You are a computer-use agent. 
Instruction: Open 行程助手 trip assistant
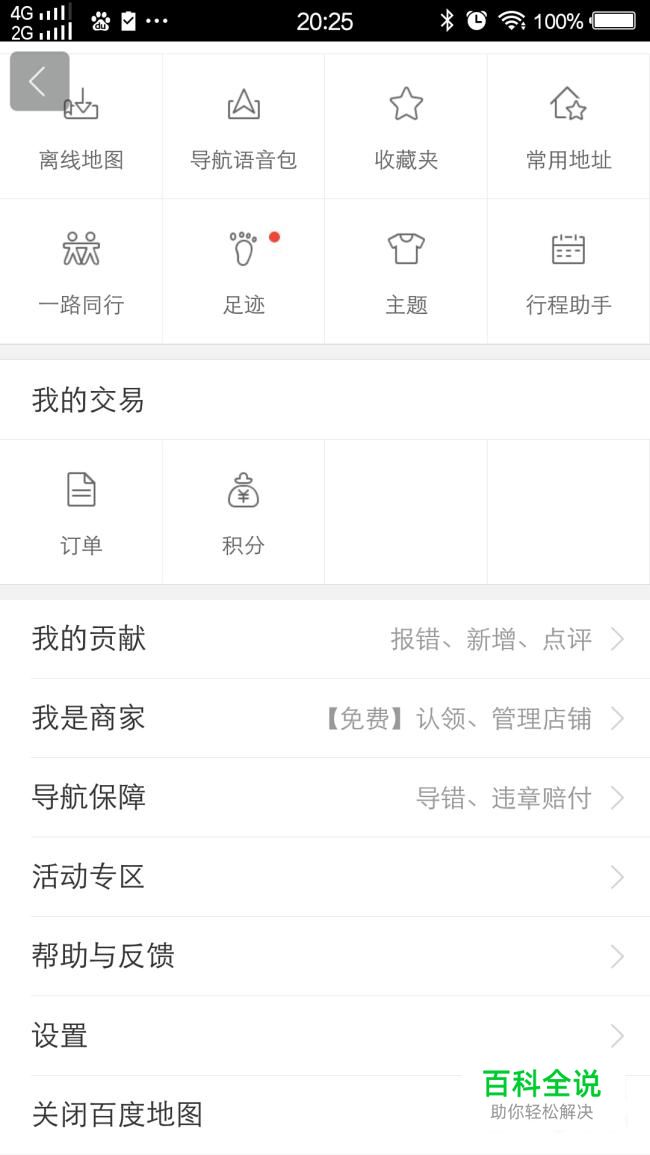pos(568,271)
